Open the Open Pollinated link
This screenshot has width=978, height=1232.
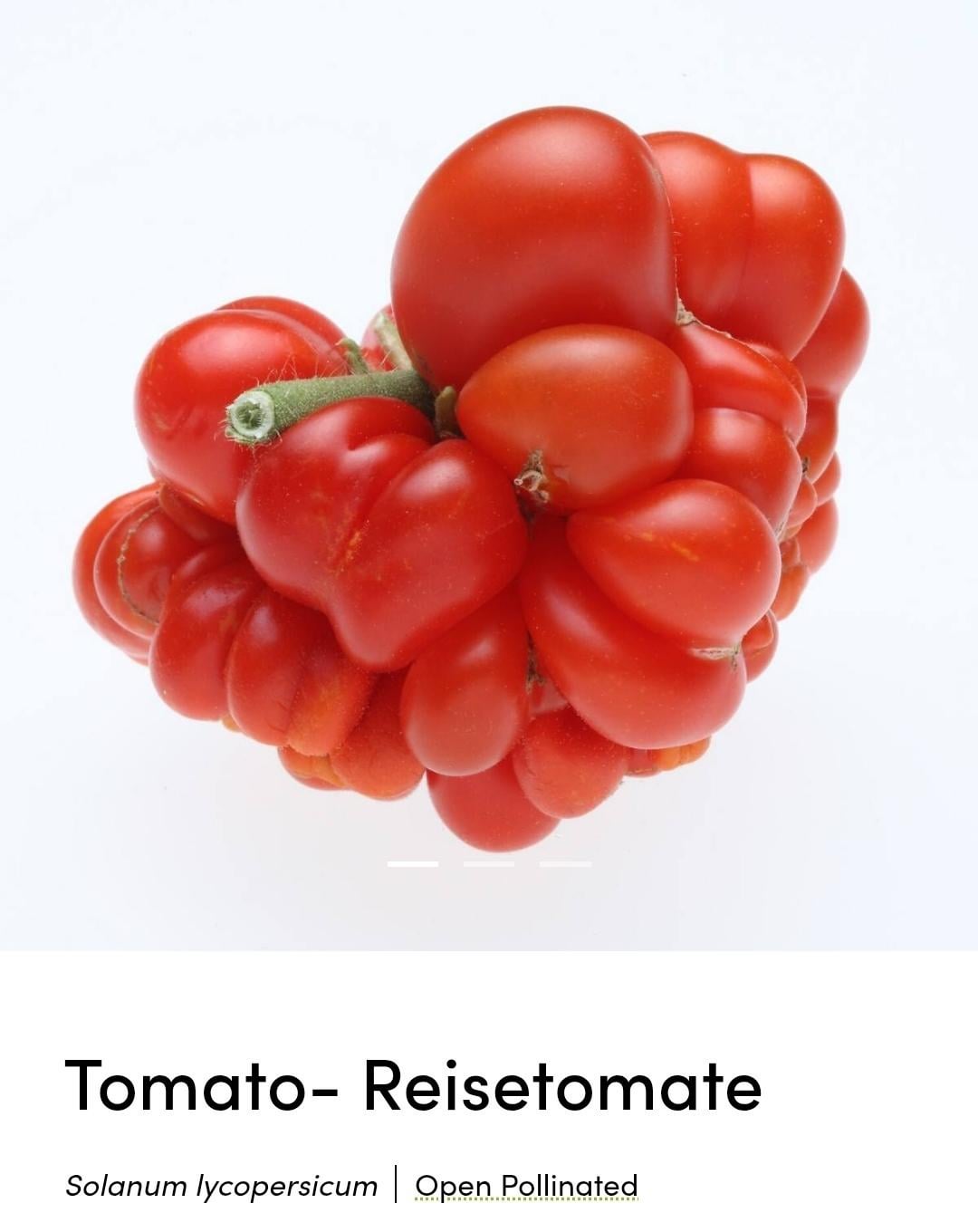coord(526,1186)
